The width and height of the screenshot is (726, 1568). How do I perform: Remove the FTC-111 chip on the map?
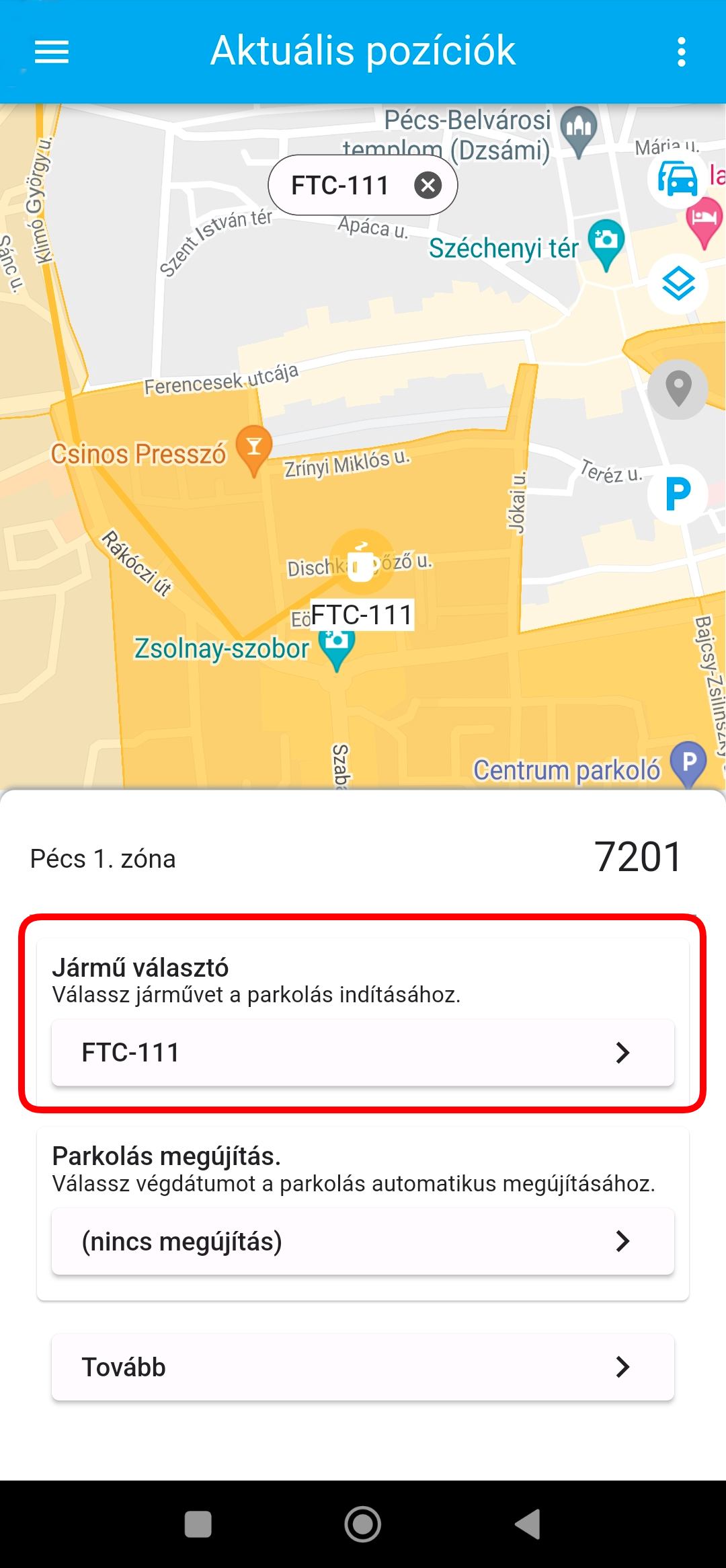pyautogui.click(x=428, y=185)
